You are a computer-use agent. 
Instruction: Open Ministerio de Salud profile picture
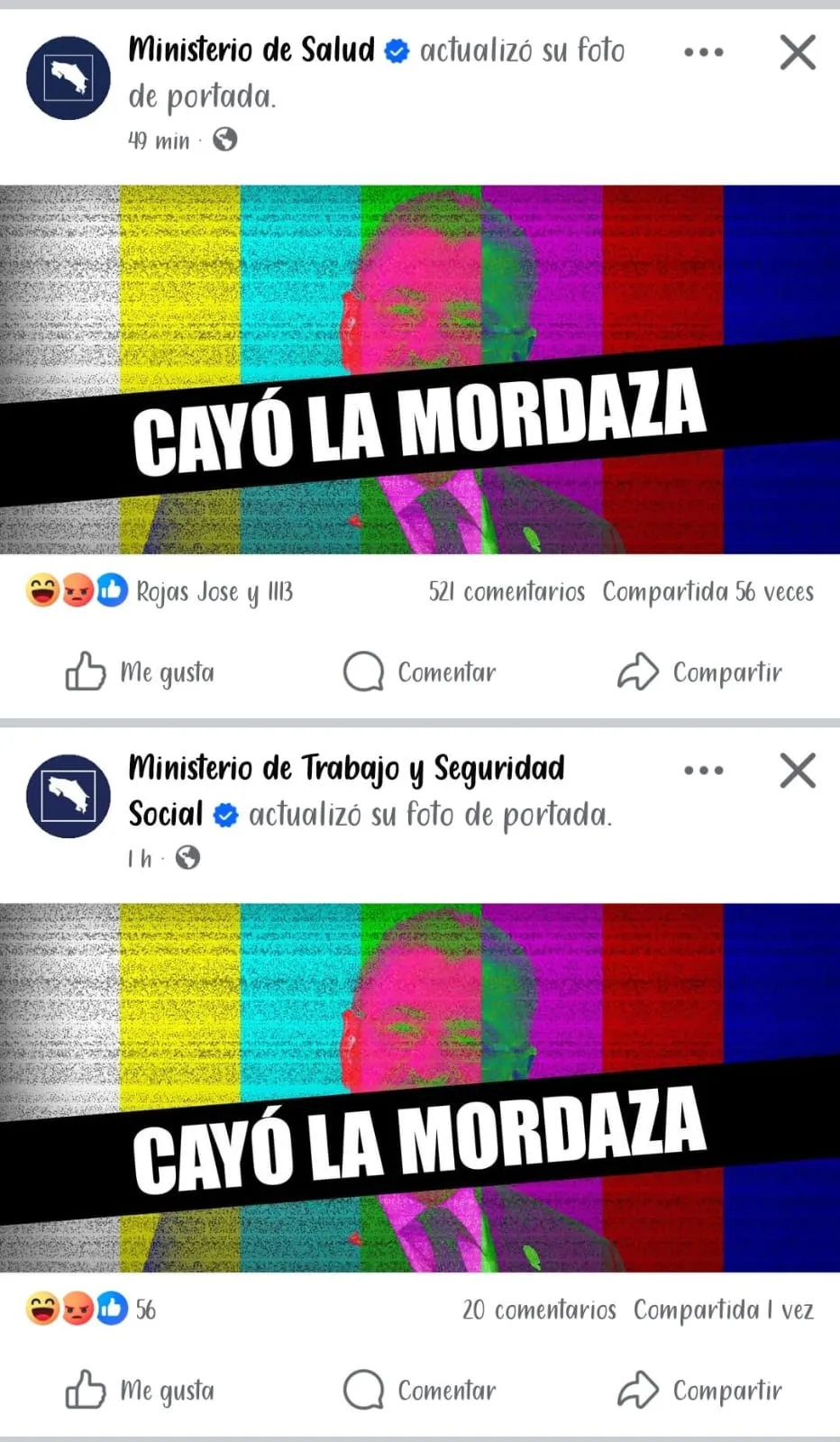pyautogui.click(x=68, y=78)
